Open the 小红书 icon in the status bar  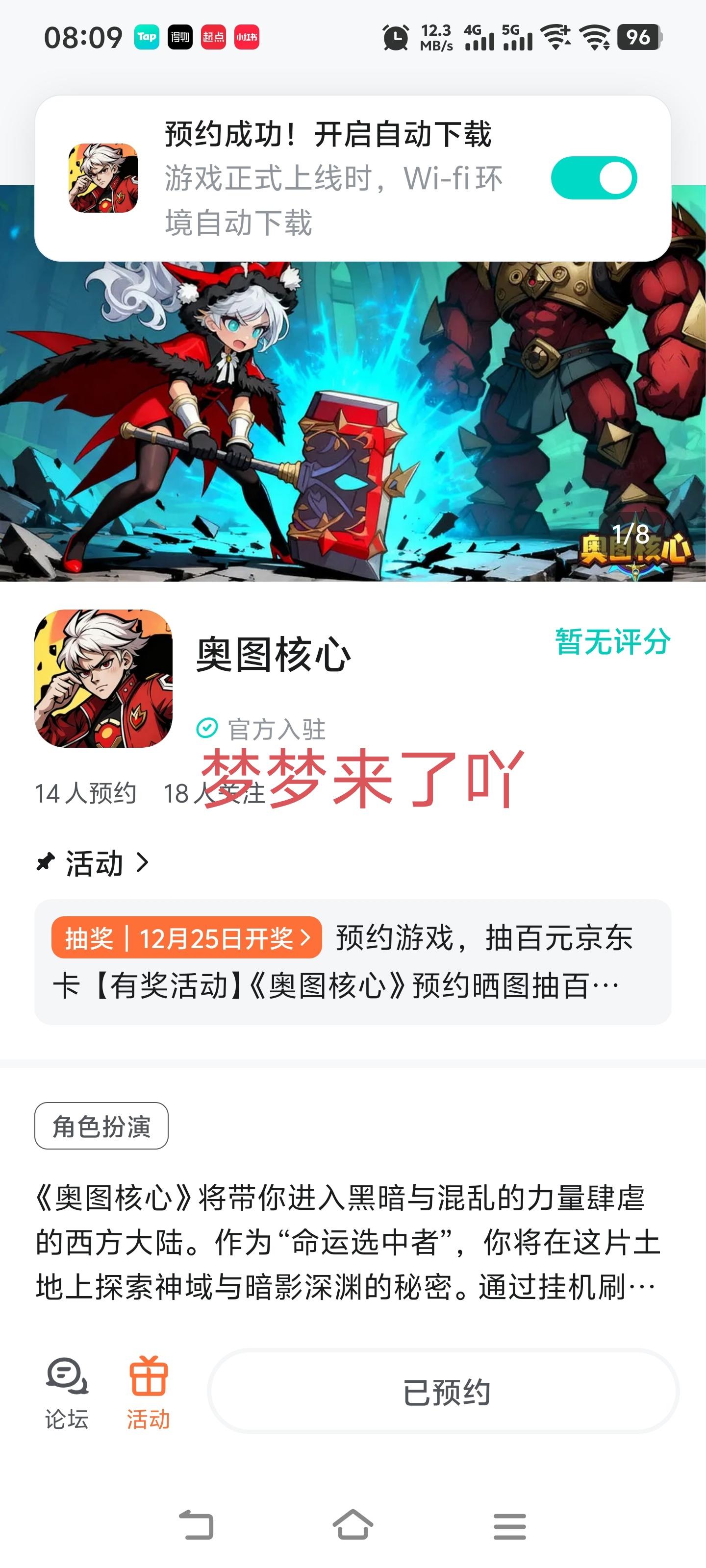(247, 38)
